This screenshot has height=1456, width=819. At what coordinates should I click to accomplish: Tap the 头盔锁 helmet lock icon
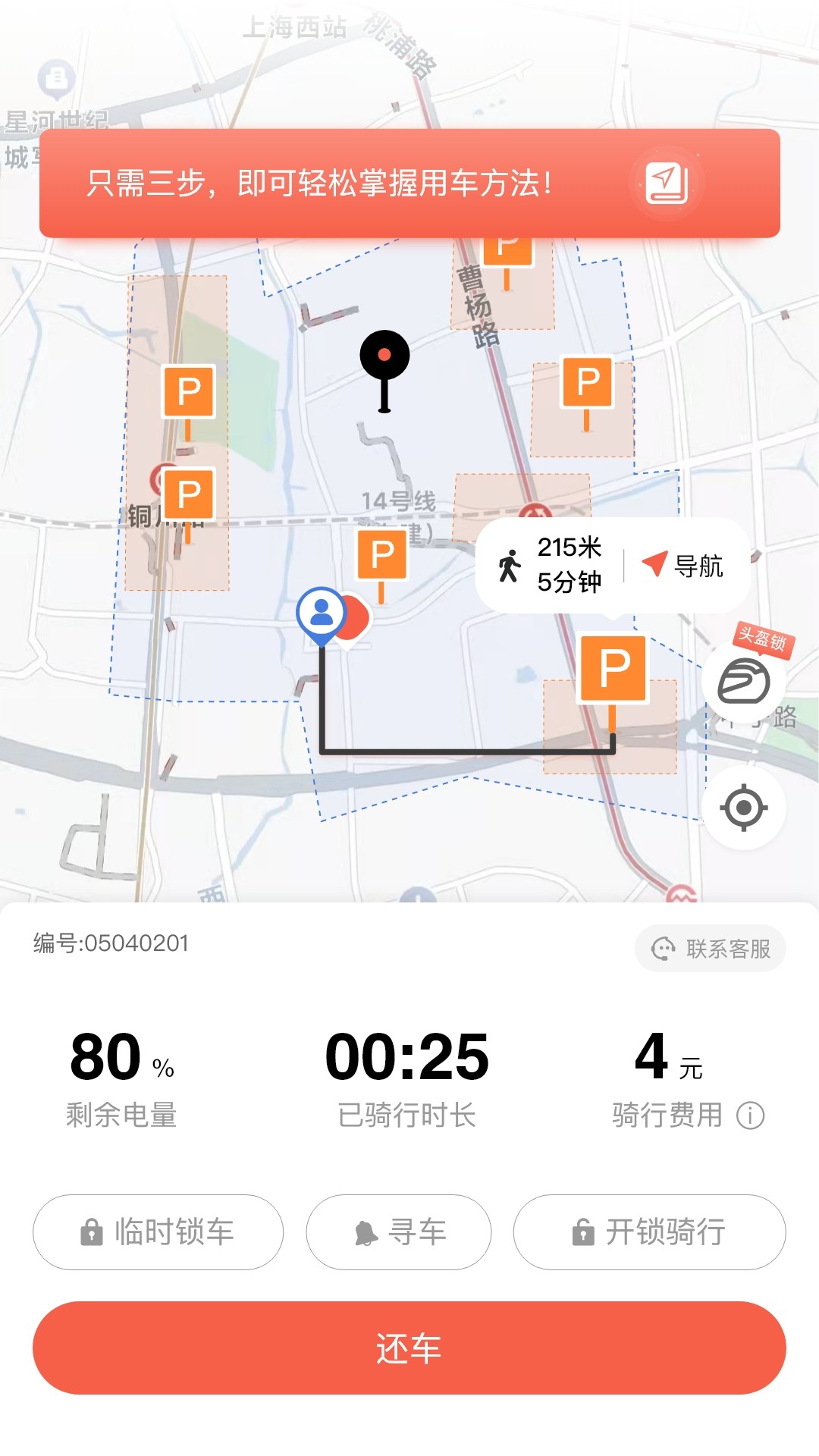pyautogui.click(x=746, y=681)
